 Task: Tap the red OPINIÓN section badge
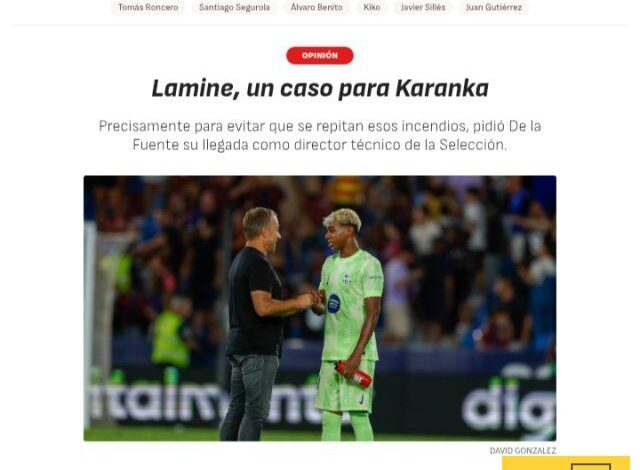320,56
